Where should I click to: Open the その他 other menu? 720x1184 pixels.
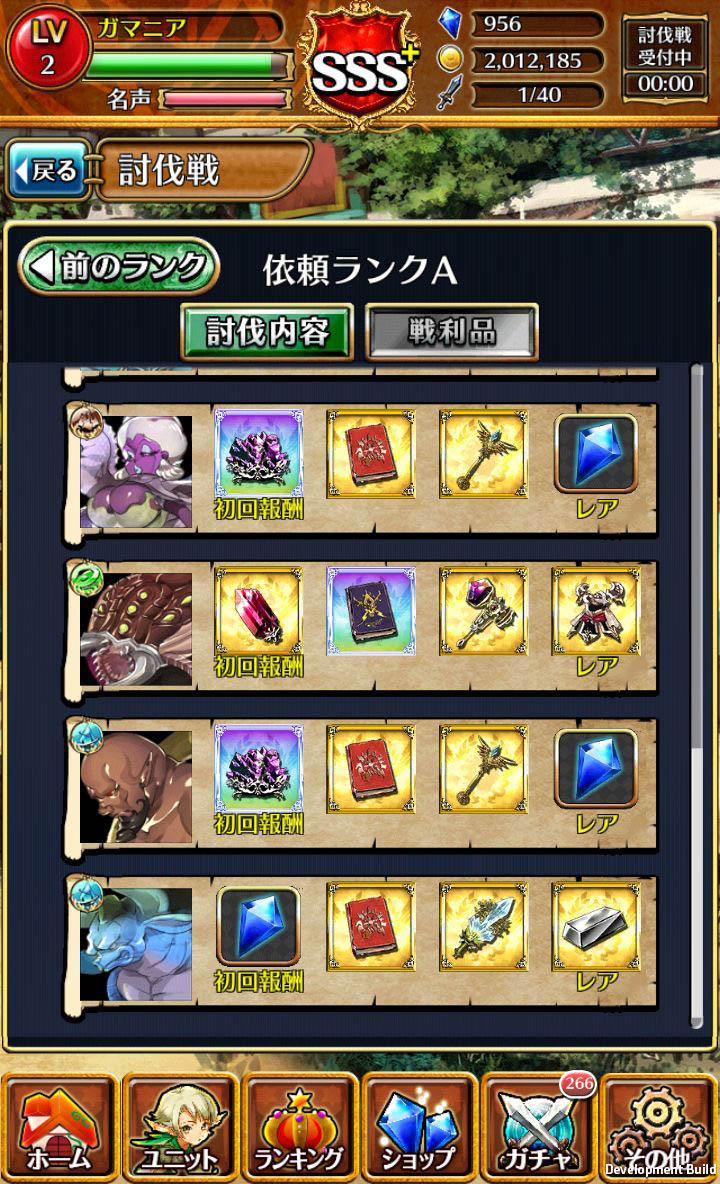coord(660,1128)
